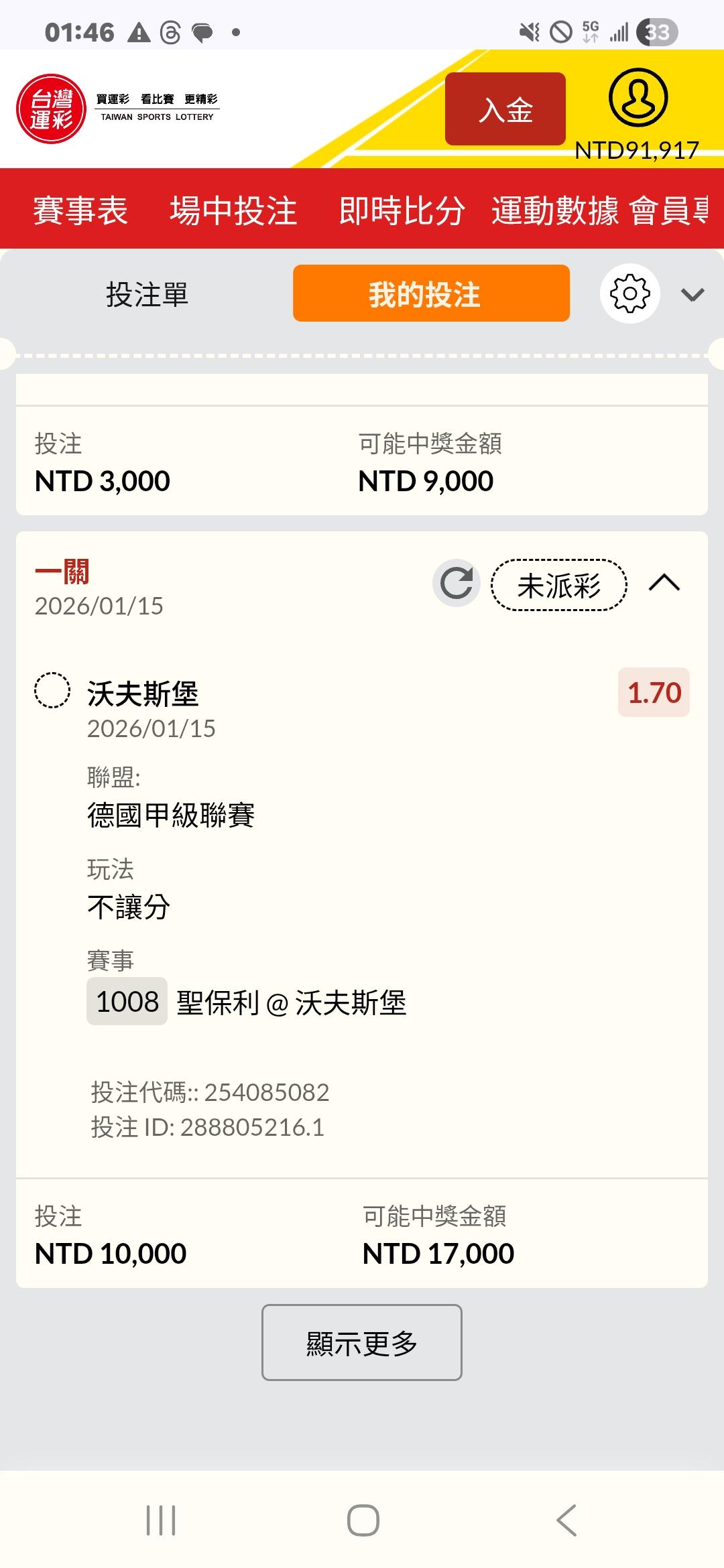
Task: Open the user account profile icon
Action: tap(638, 98)
